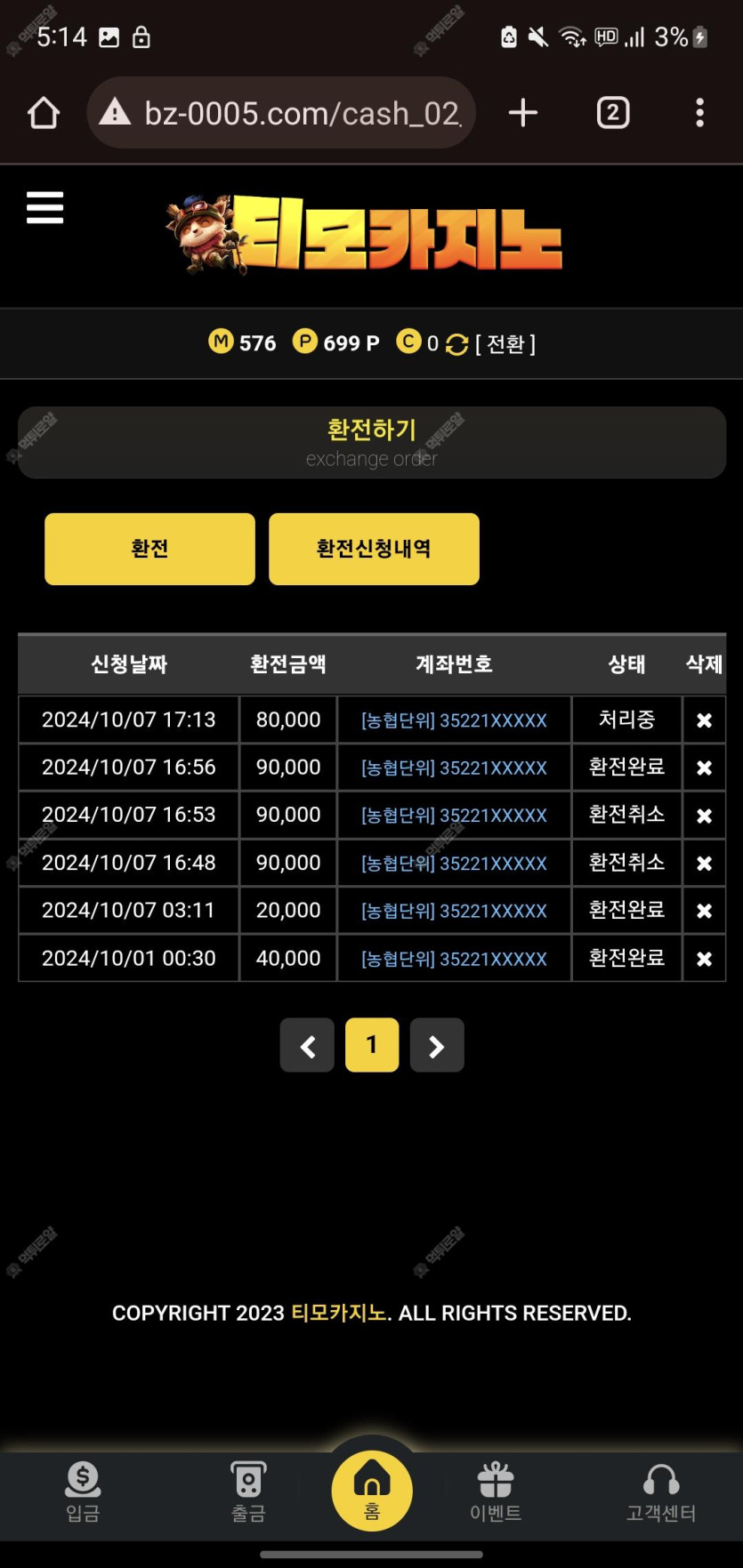The height and width of the screenshot is (1568, 743).
Task: Delete the 2024/10/01 40,000 entry
Action: tap(704, 959)
